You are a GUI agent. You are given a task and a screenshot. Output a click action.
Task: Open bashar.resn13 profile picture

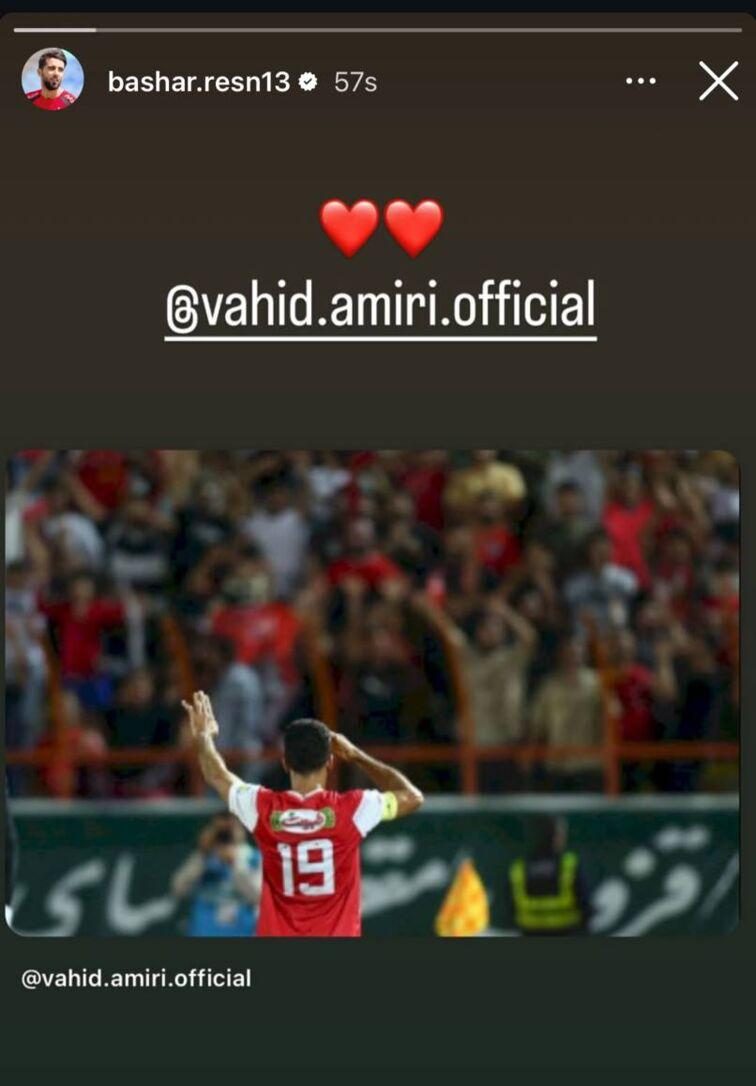click(52, 79)
